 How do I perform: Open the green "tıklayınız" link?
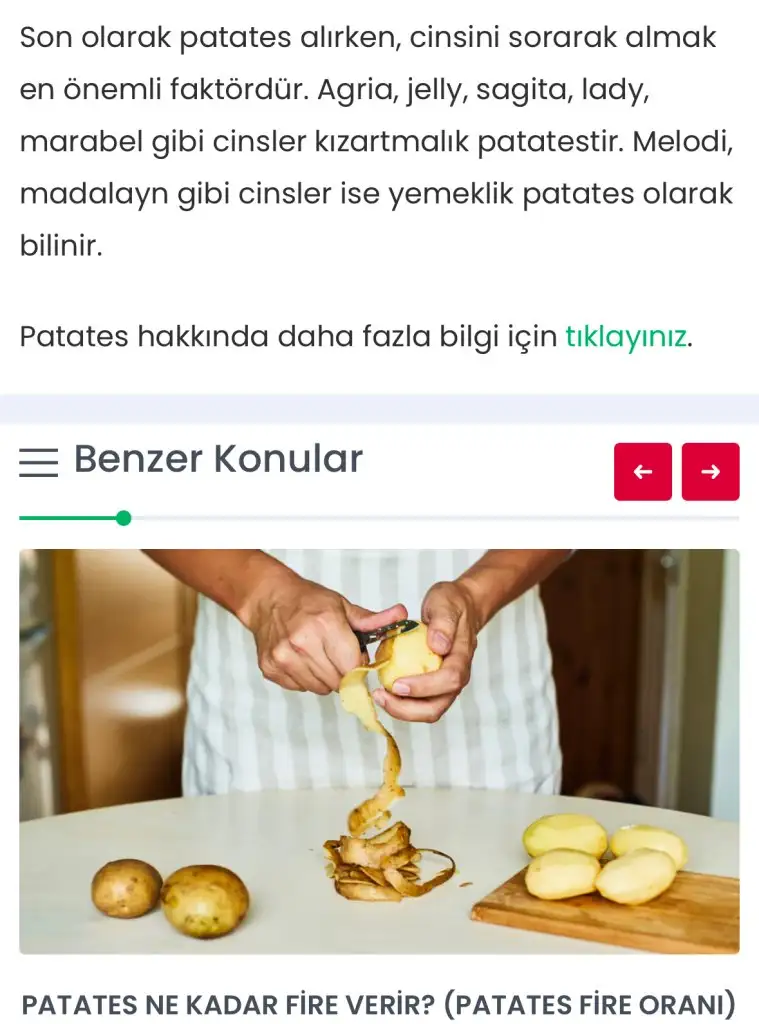pyautogui.click(x=625, y=337)
